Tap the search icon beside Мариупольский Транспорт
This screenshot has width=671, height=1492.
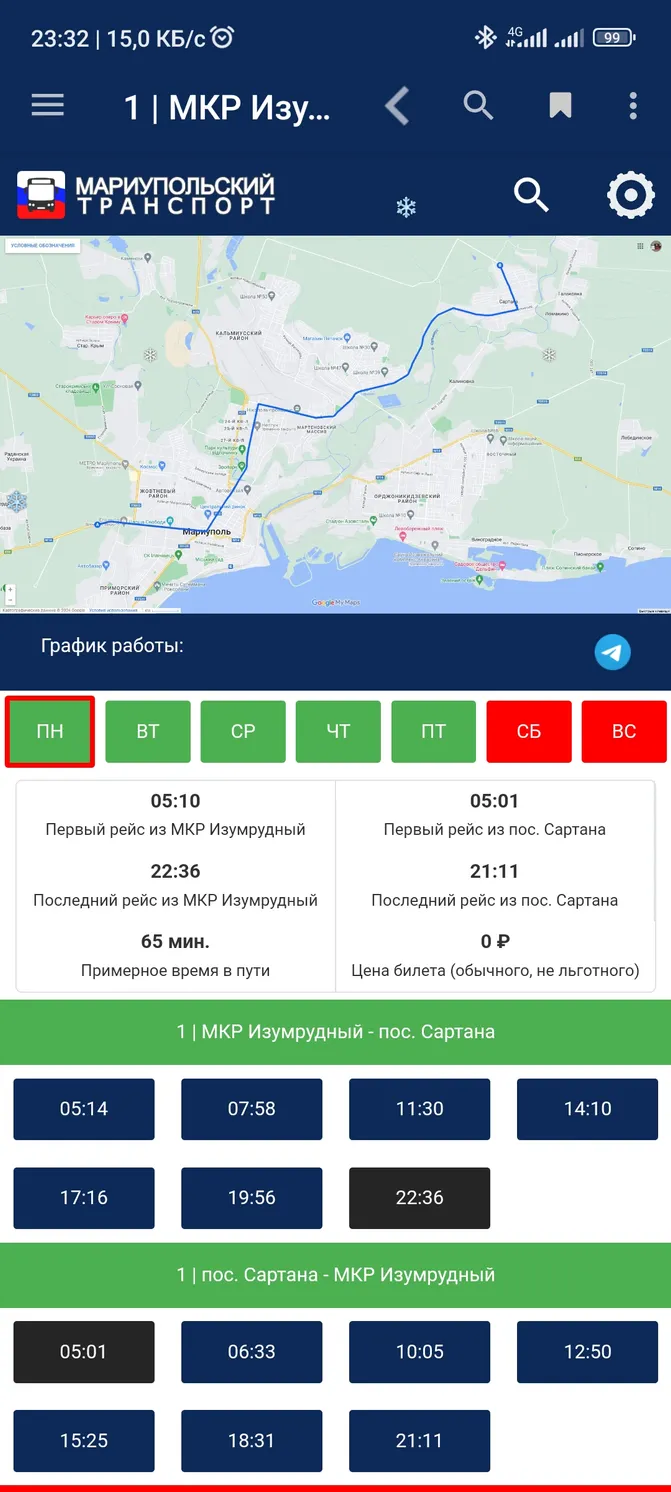point(531,195)
